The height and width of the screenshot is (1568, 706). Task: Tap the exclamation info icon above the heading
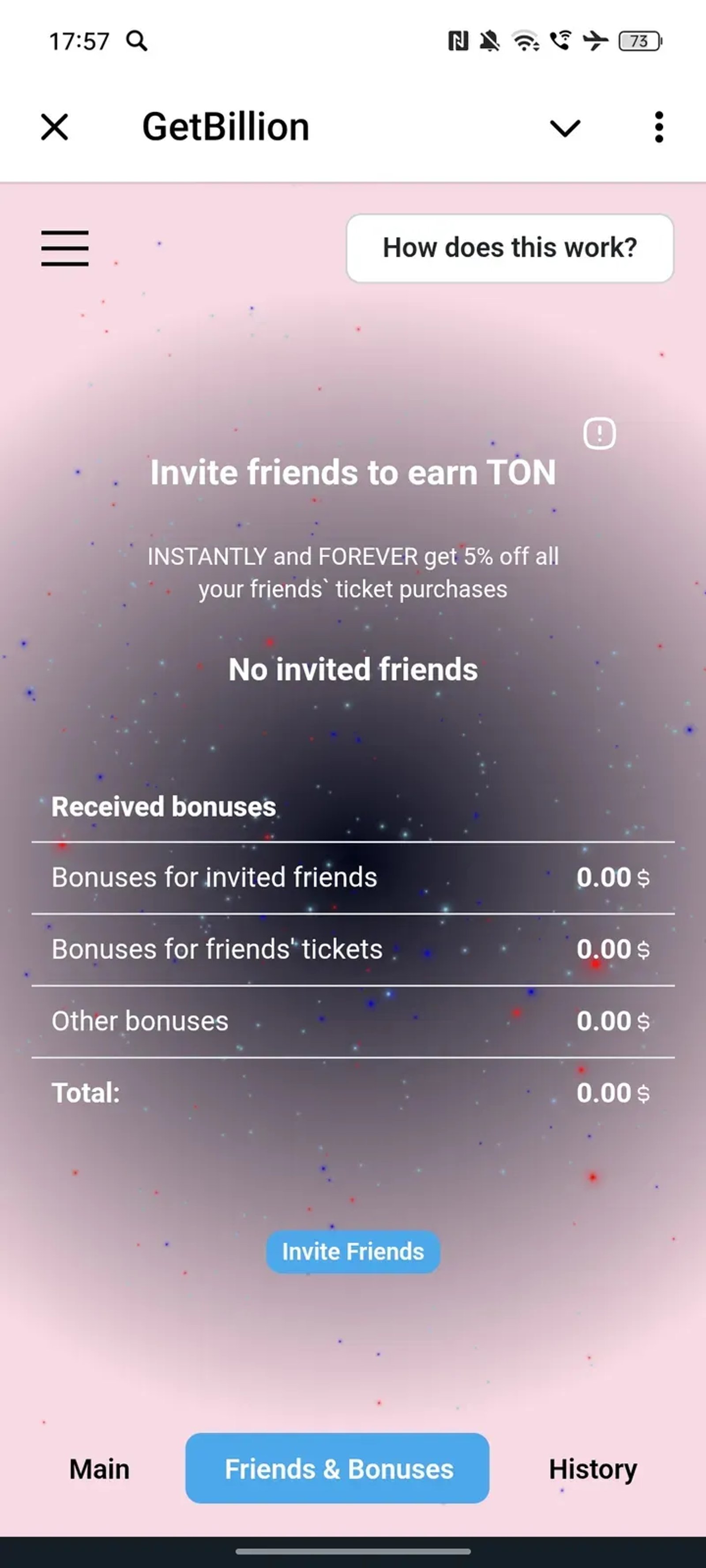pyautogui.click(x=599, y=433)
